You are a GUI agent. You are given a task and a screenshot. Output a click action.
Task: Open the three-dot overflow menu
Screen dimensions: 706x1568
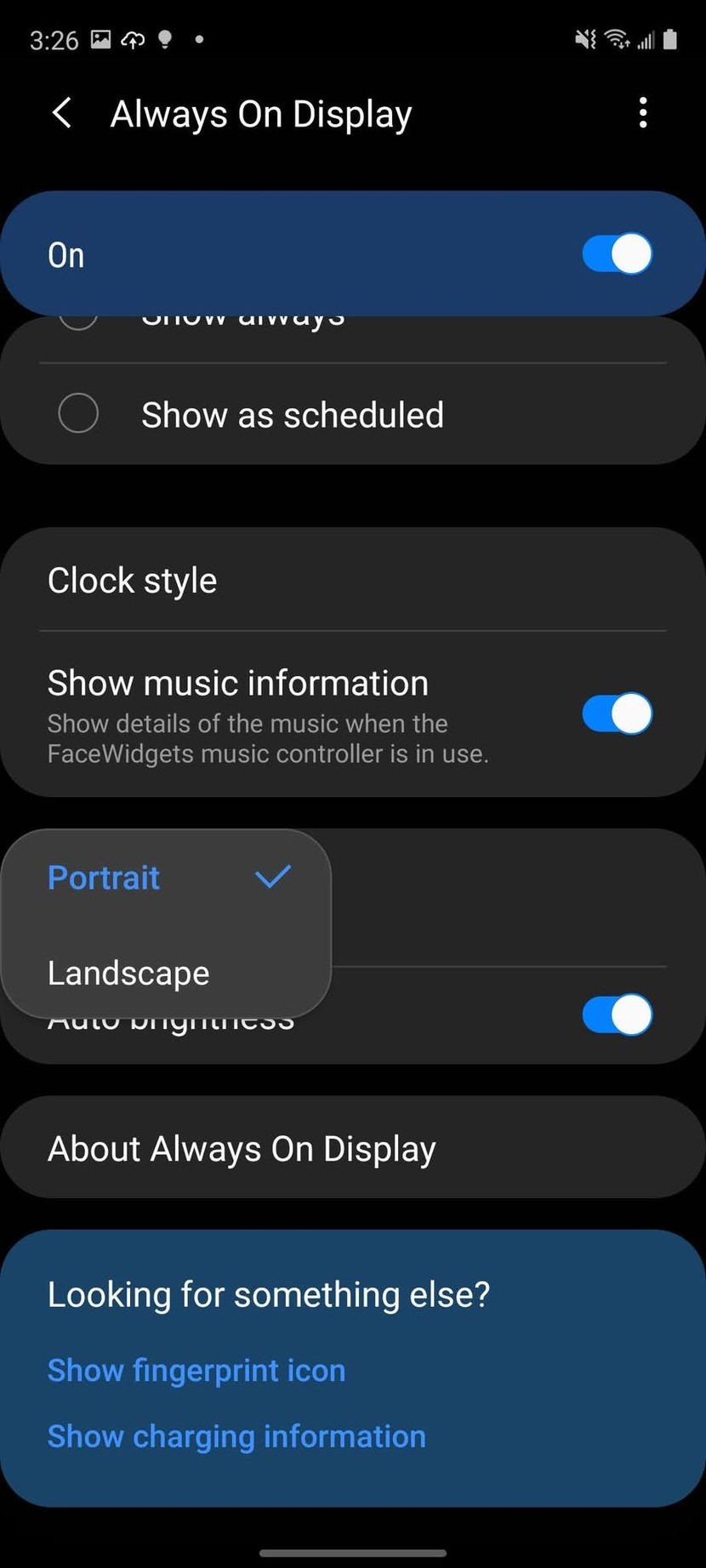(x=643, y=113)
